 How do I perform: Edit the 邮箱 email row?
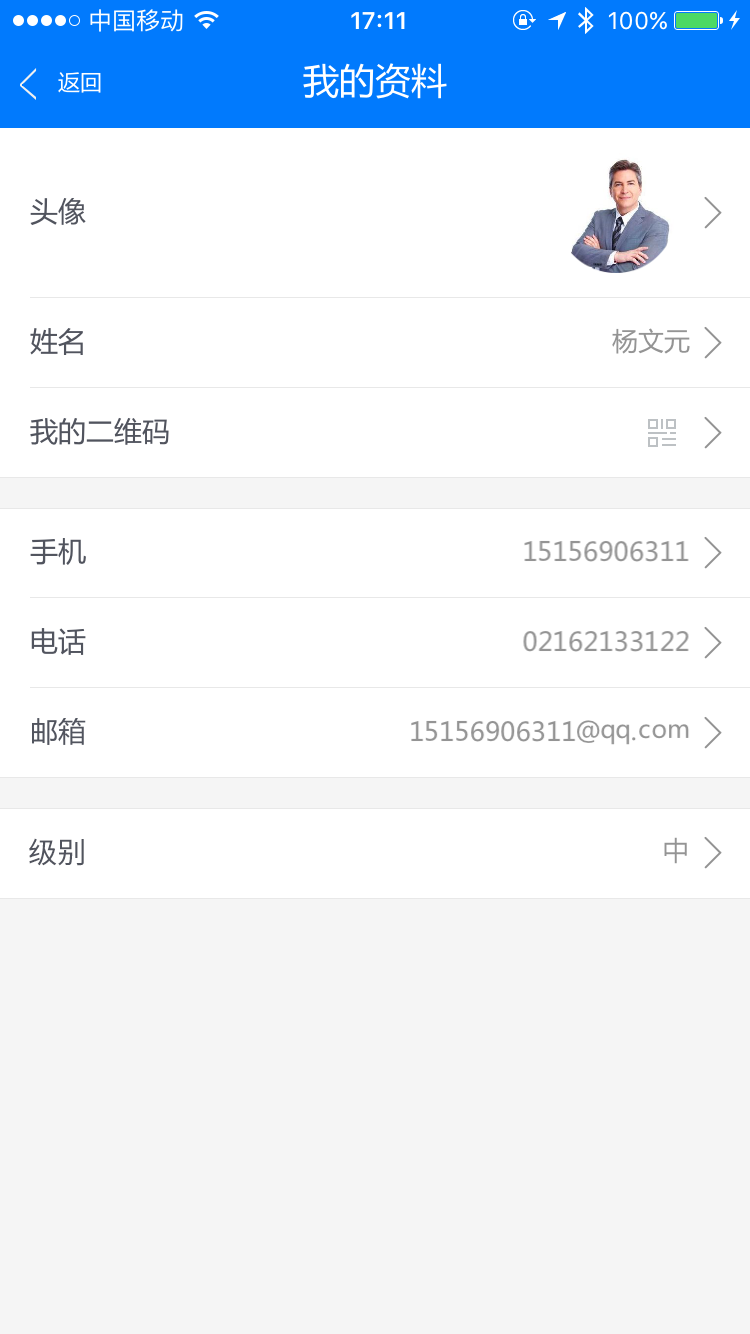(375, 733)
